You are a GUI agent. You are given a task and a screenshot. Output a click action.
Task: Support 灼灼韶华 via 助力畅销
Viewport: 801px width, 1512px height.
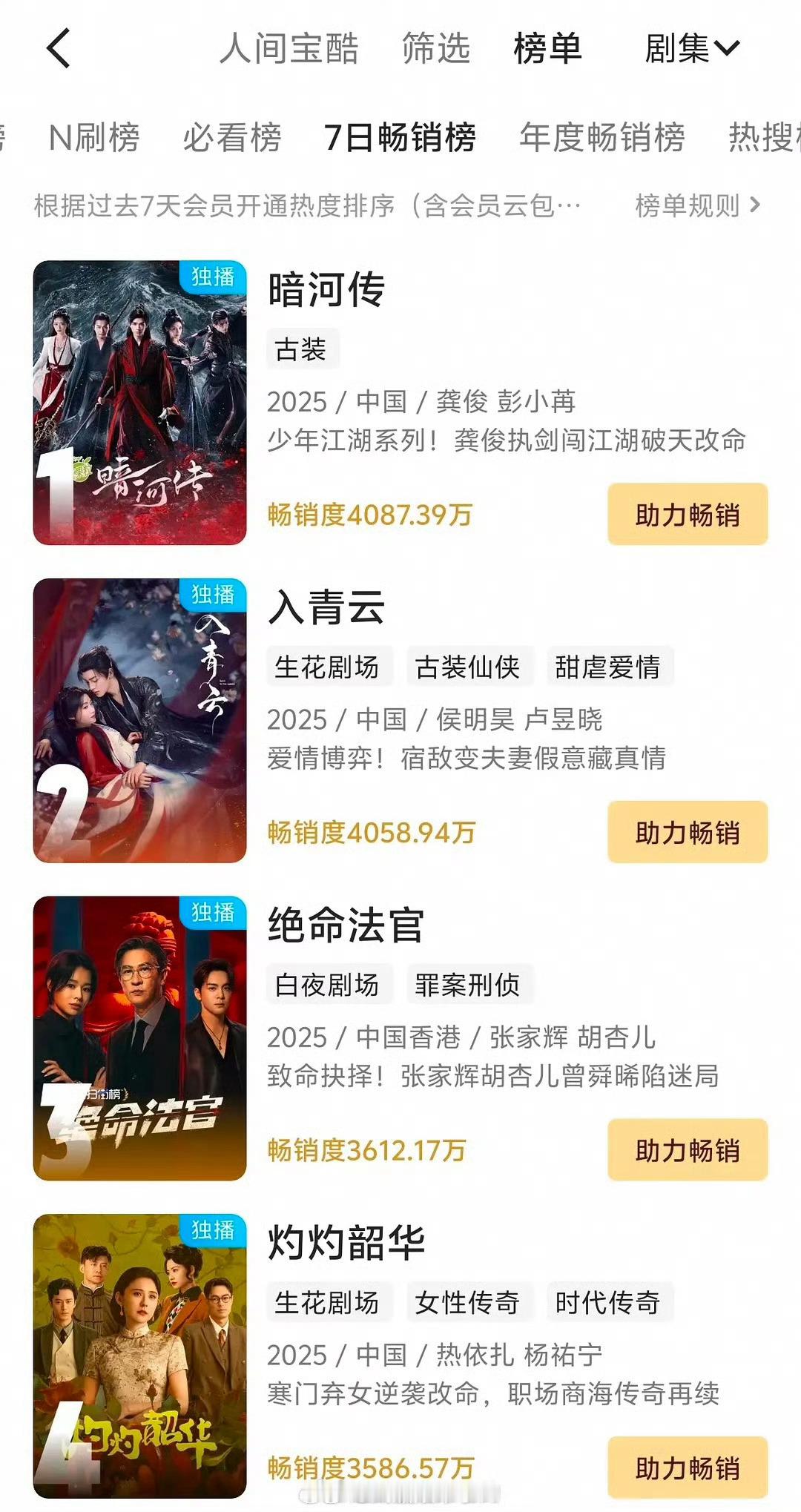[x=688, y=1467]
